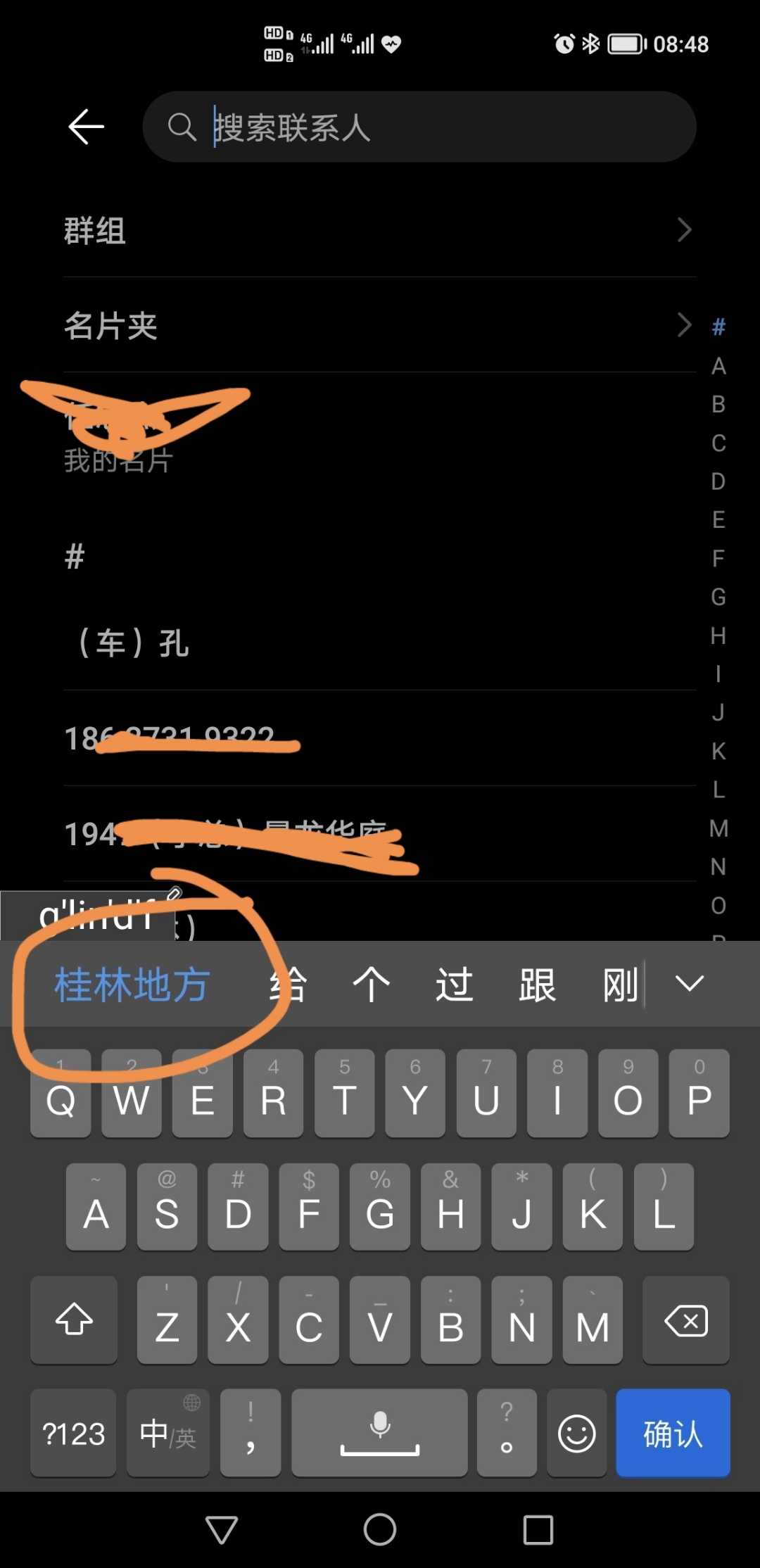Jump to letter A in the index
Screen dimensions: 760x1568
coord(718,366)
